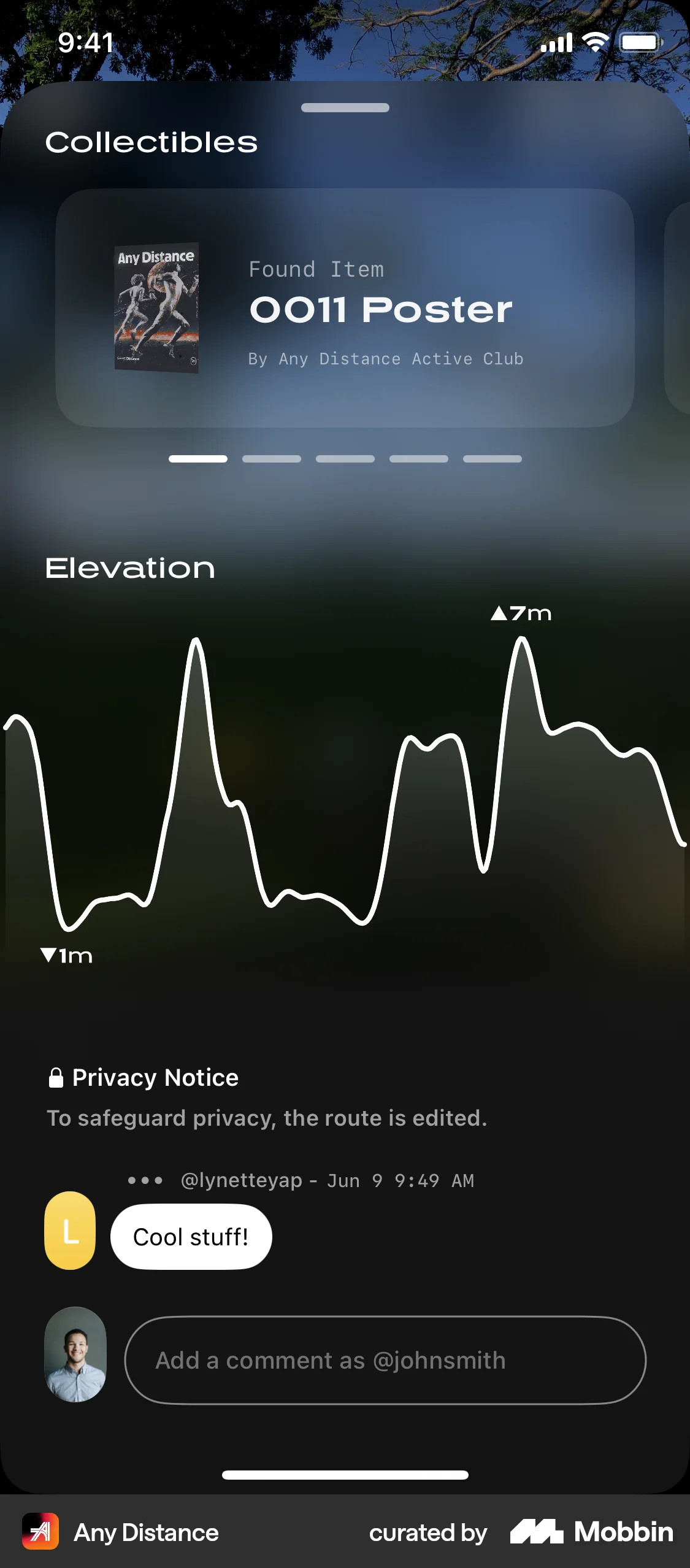
Task: Open @lynetteyap's profile from the username
Action: click(x=241, y=1180)
